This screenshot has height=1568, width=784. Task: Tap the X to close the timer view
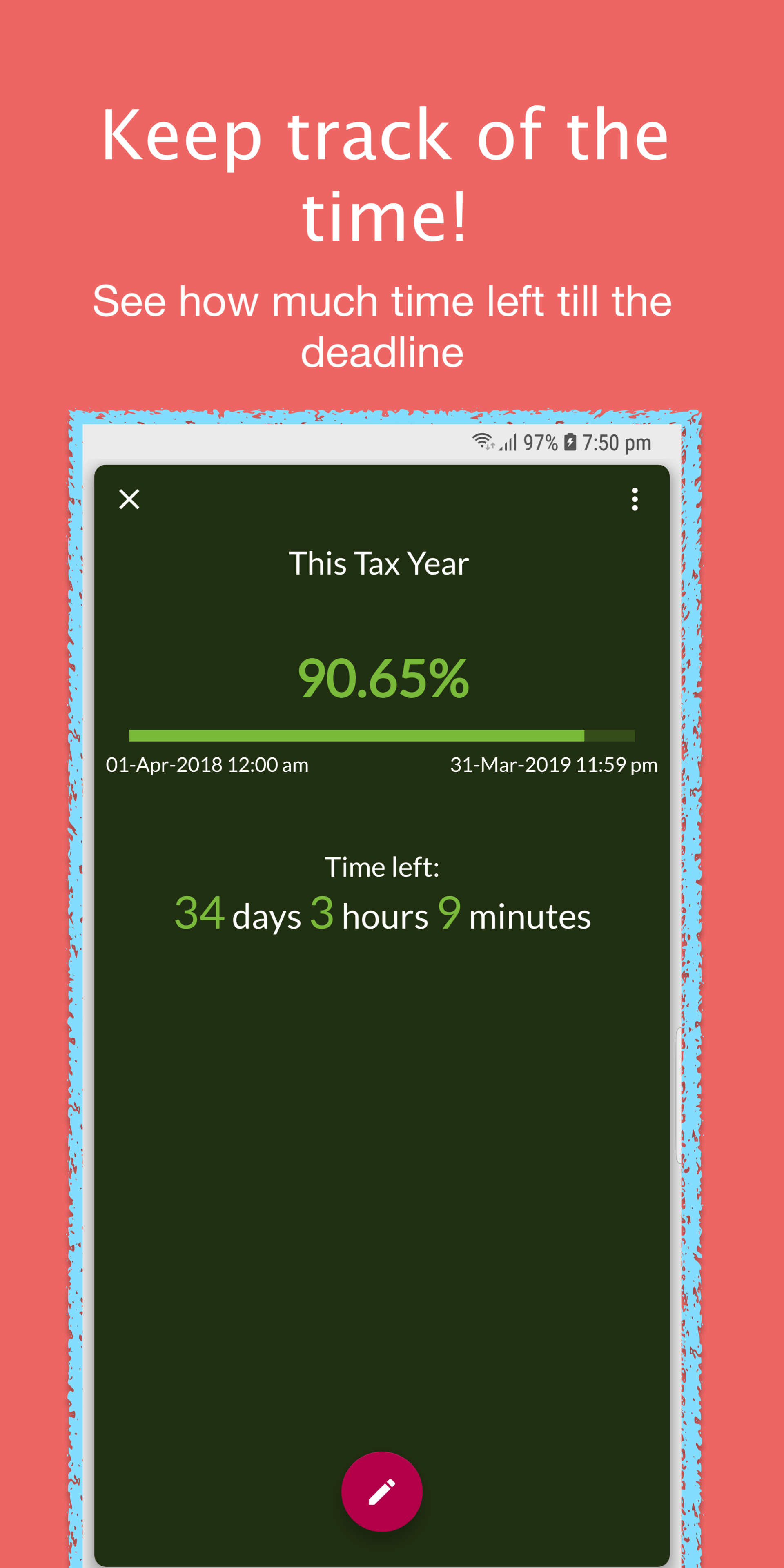(129, 499)
